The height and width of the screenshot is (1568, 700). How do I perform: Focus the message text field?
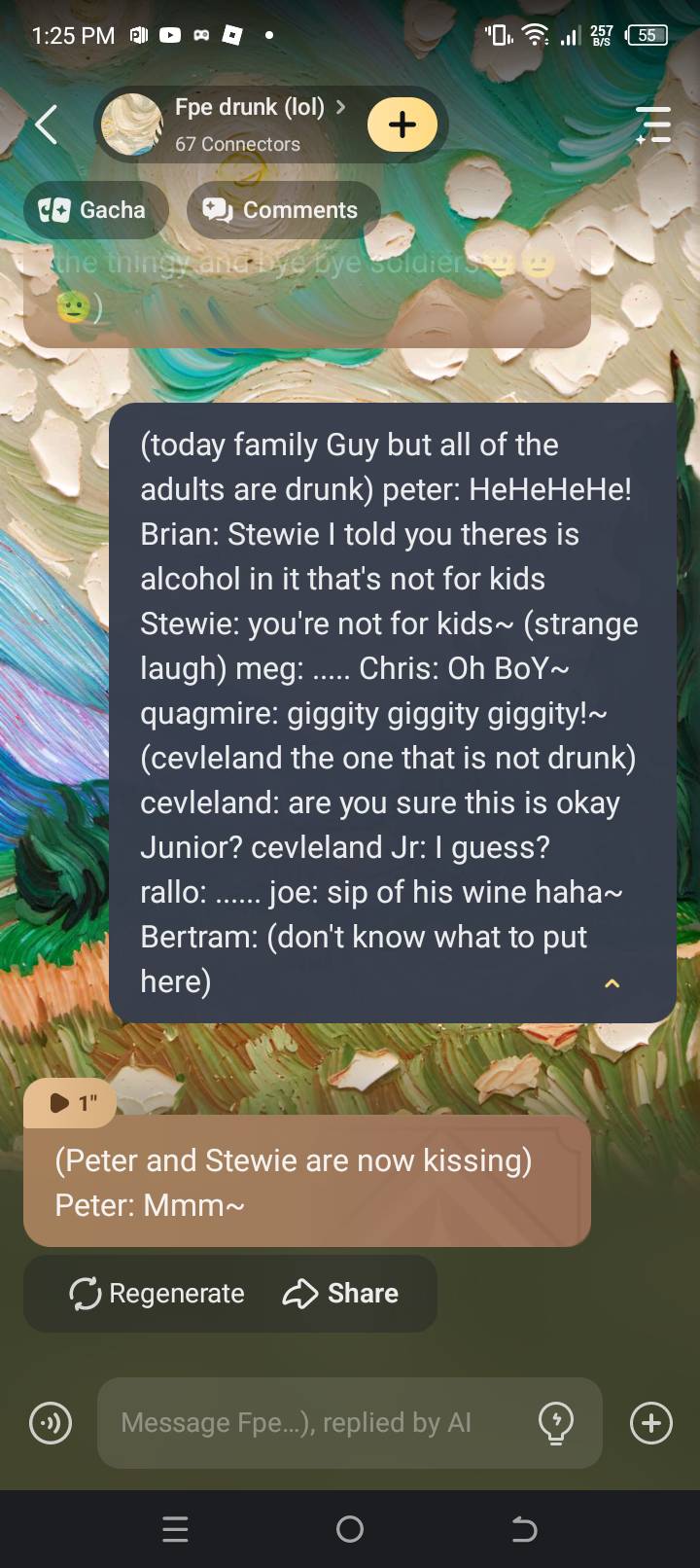click(311, 1423)
